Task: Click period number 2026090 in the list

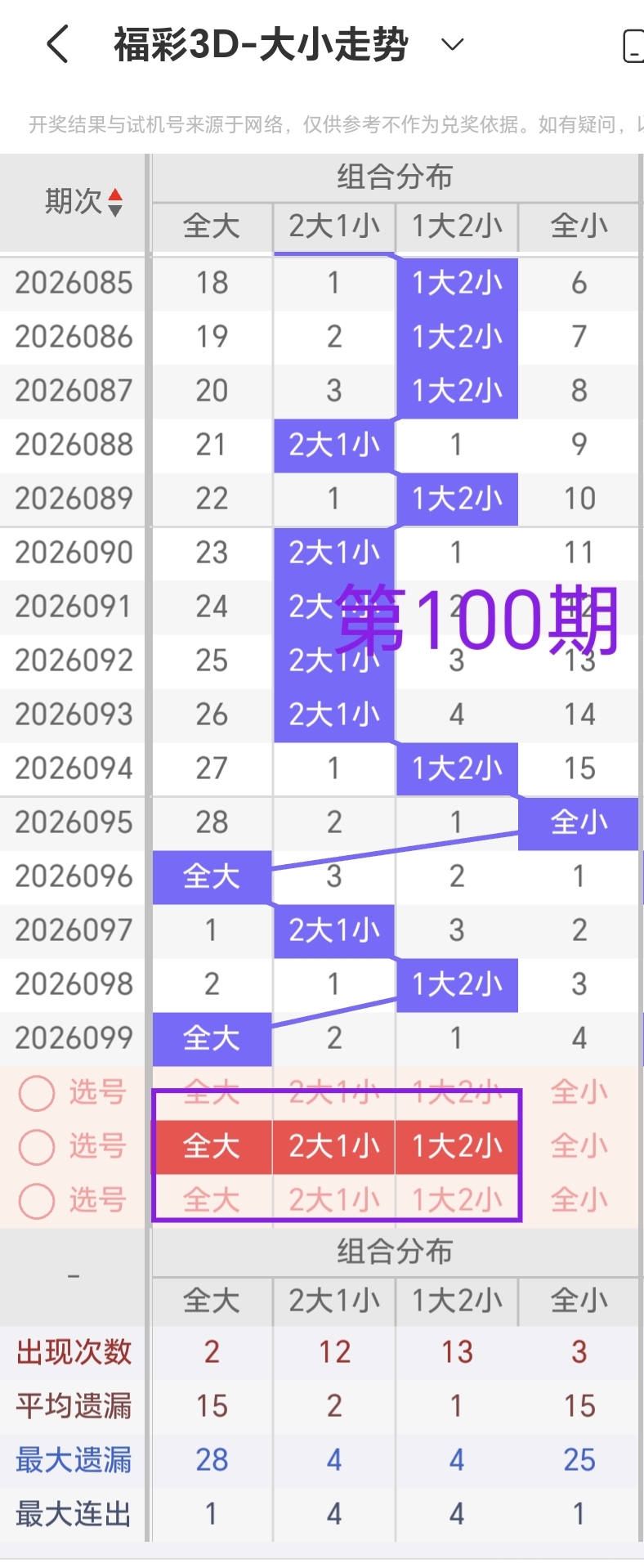Action: pos(74,553)
